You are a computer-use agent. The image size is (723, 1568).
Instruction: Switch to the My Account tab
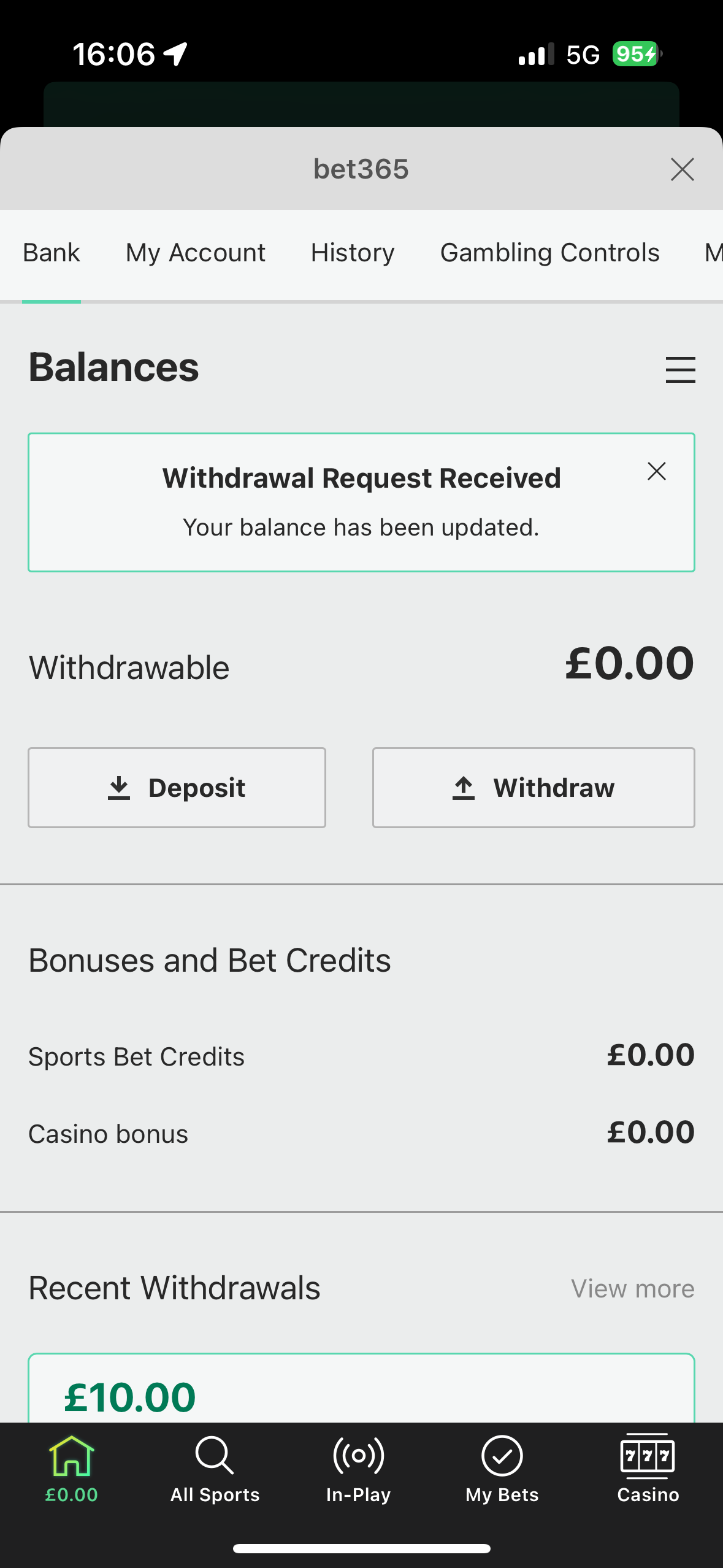click(195, 252)
